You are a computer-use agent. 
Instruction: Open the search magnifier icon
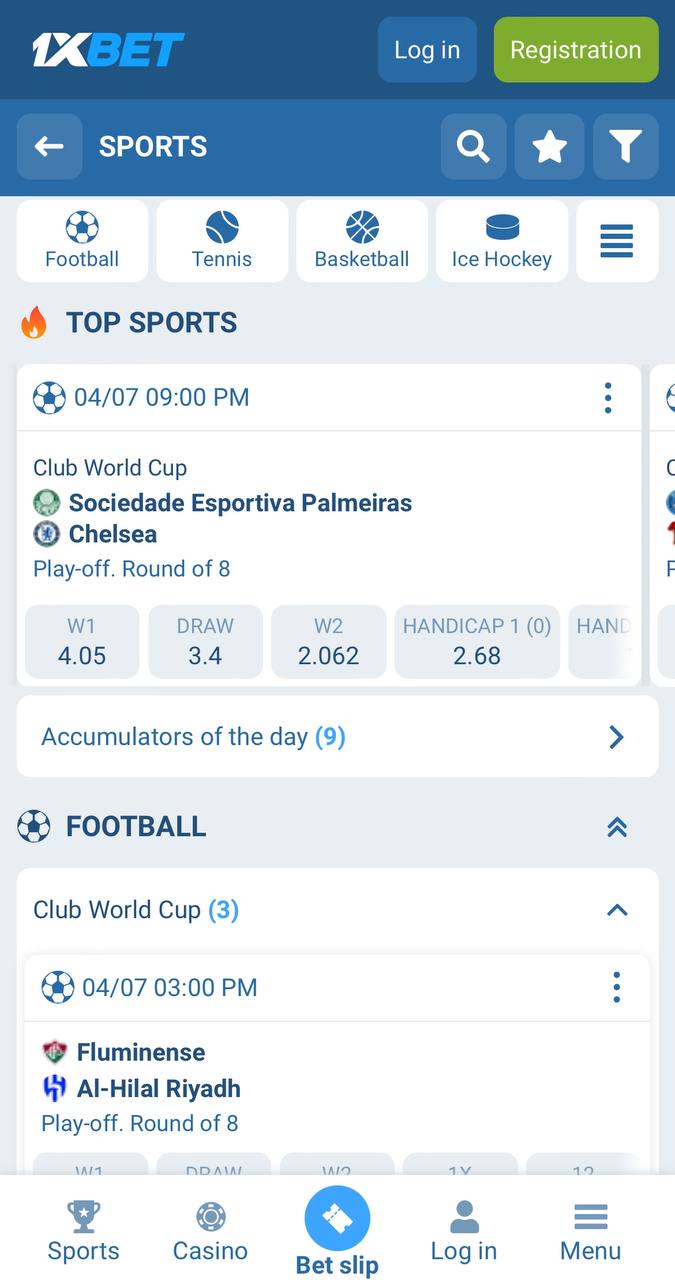click(473, 147)
